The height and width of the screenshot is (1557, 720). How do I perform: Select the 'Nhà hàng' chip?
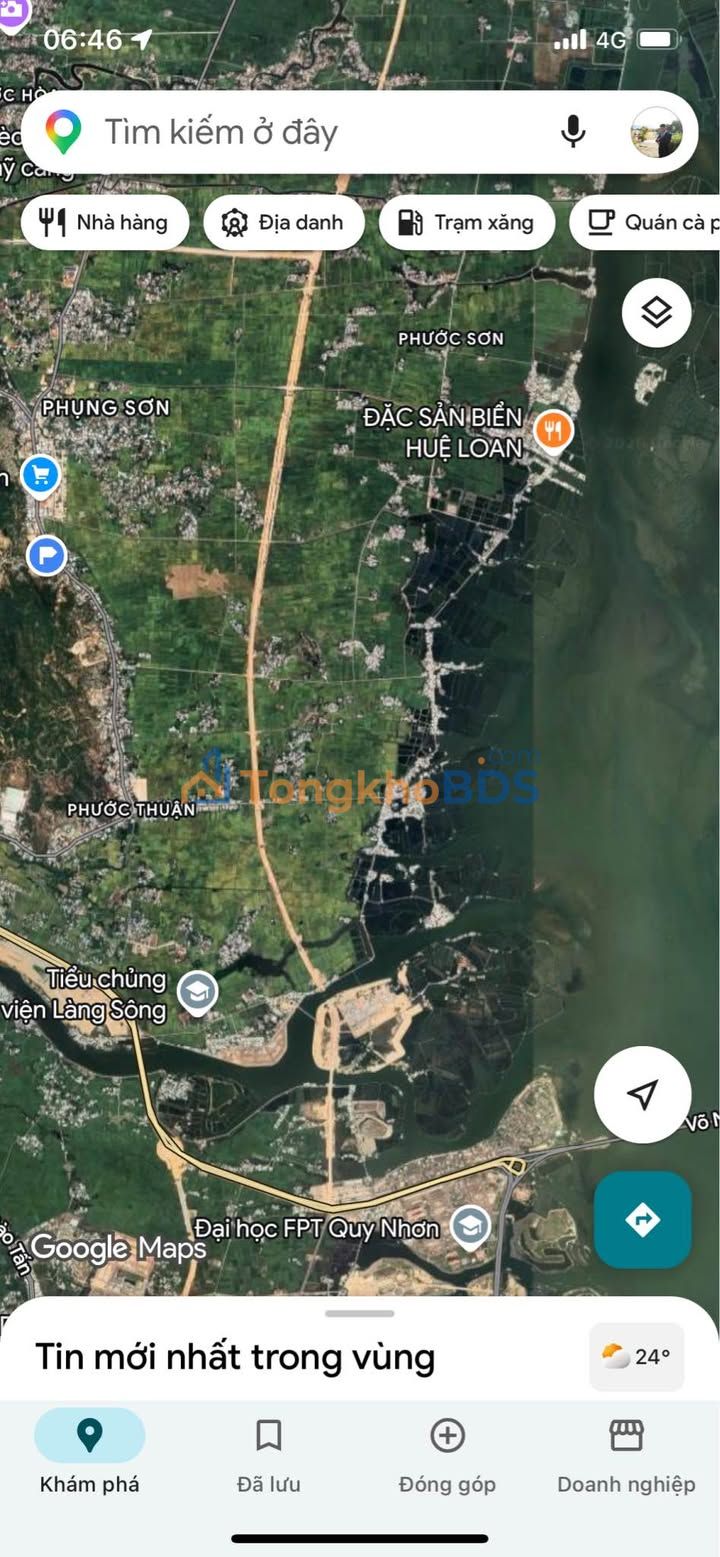(104, 222)
